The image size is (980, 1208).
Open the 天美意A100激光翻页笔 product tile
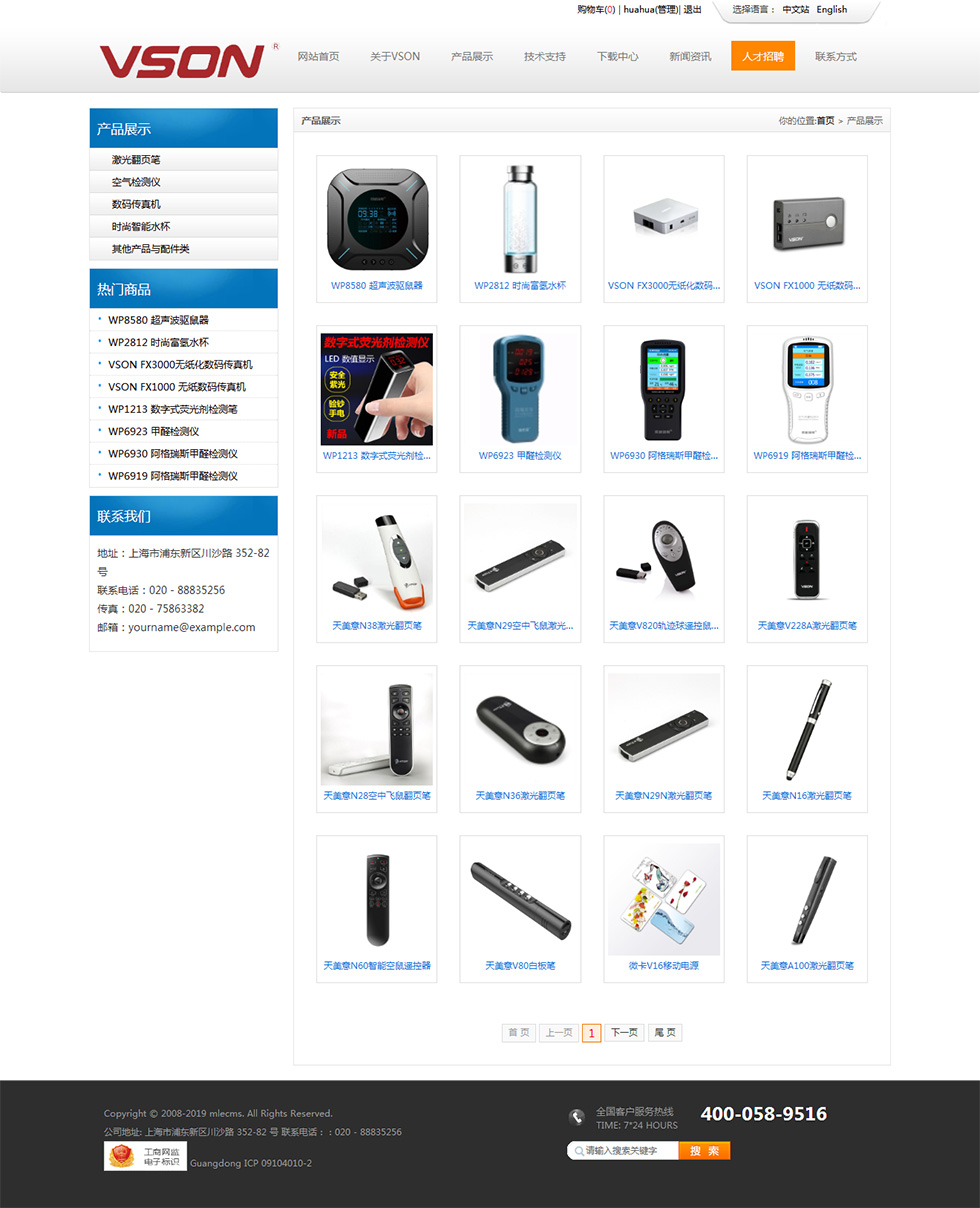806,908
